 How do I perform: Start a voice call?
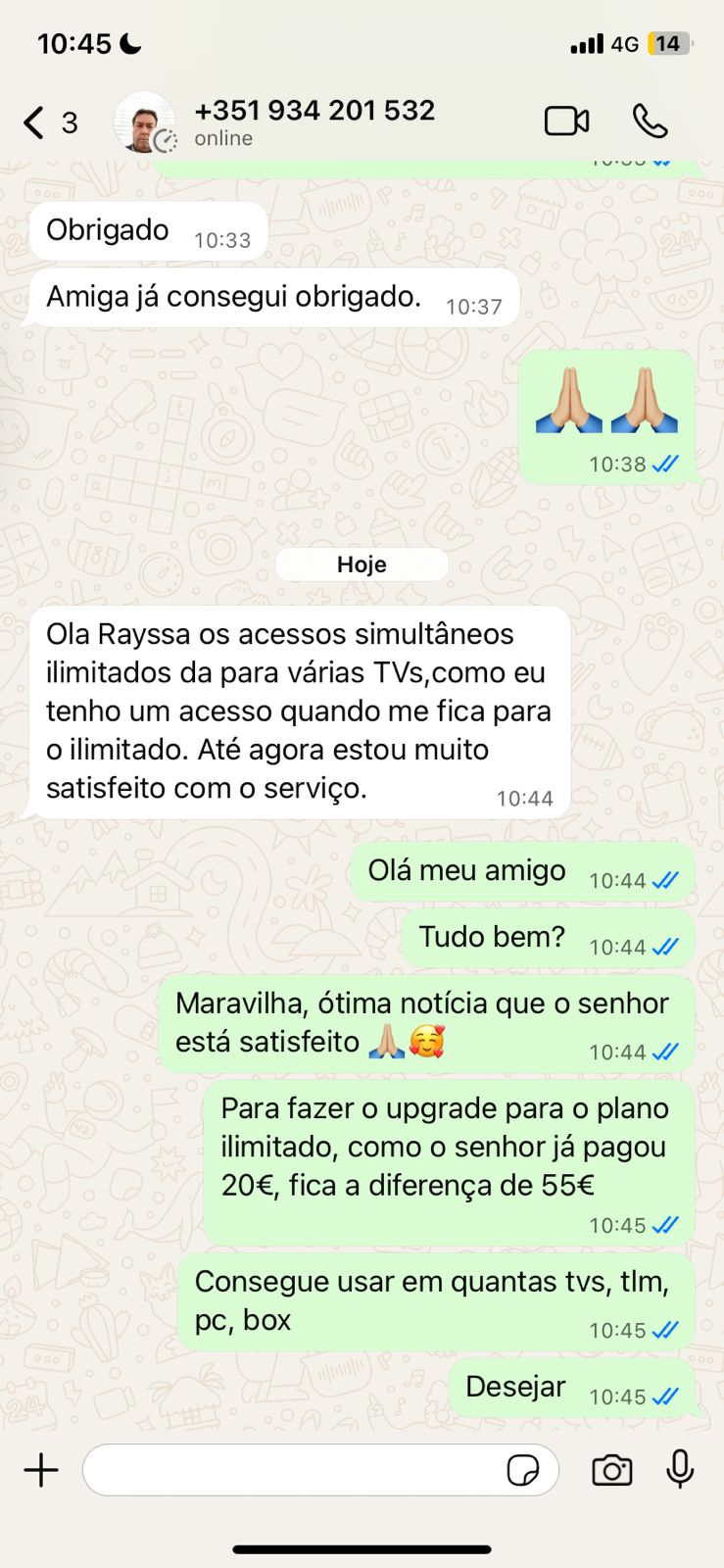point(650,122)
